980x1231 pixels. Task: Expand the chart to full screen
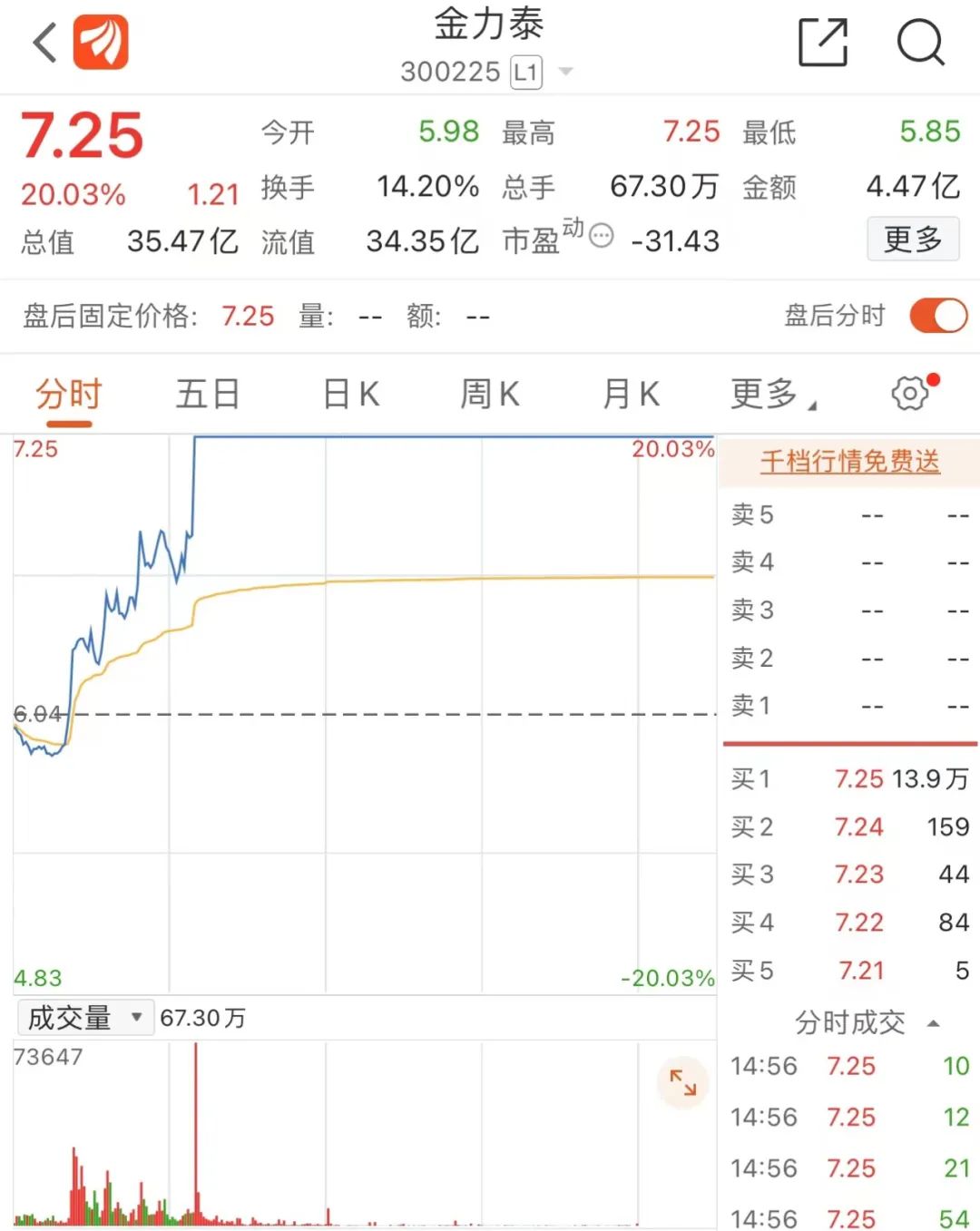click(x=682, y=1081)
